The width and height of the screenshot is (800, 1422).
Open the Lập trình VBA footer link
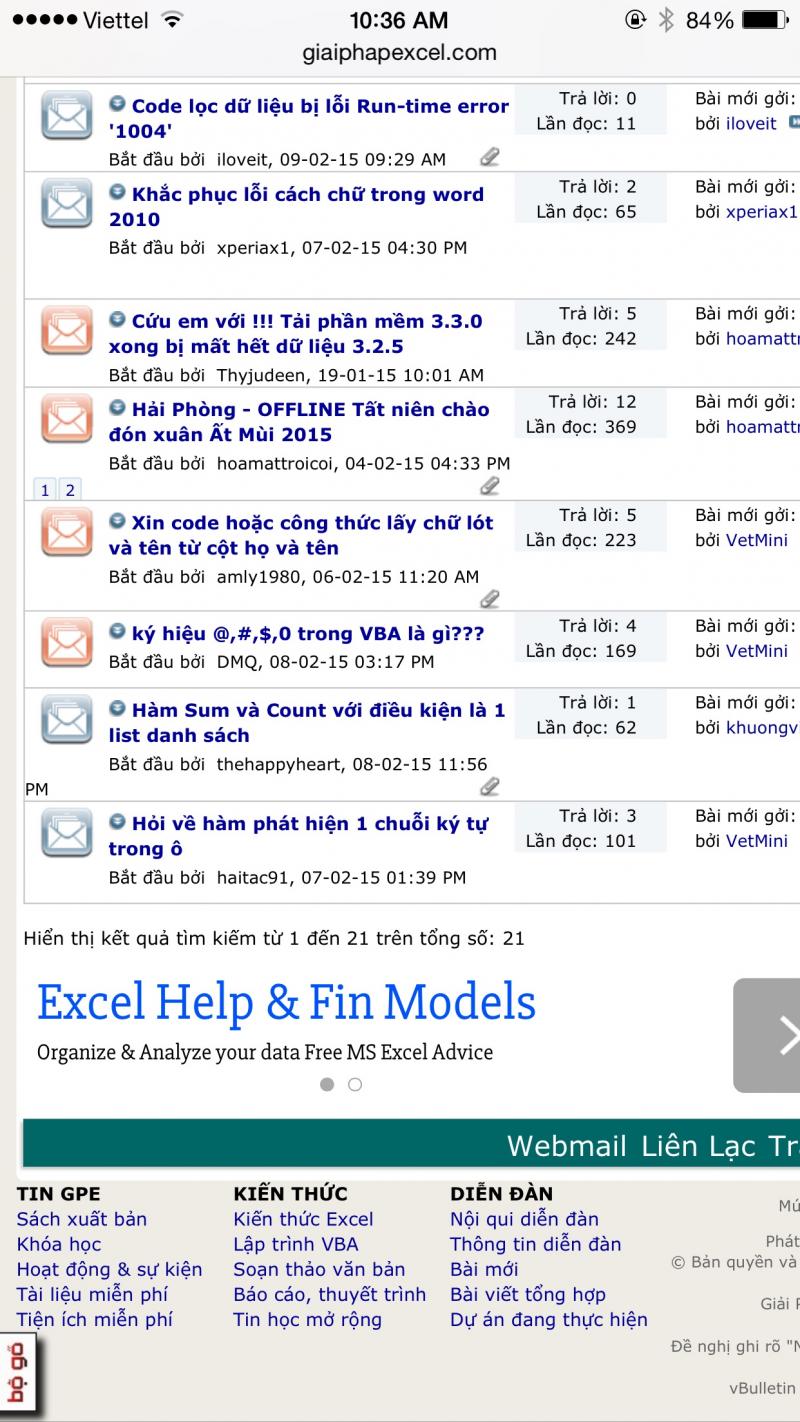click(x=296, y=1244)
